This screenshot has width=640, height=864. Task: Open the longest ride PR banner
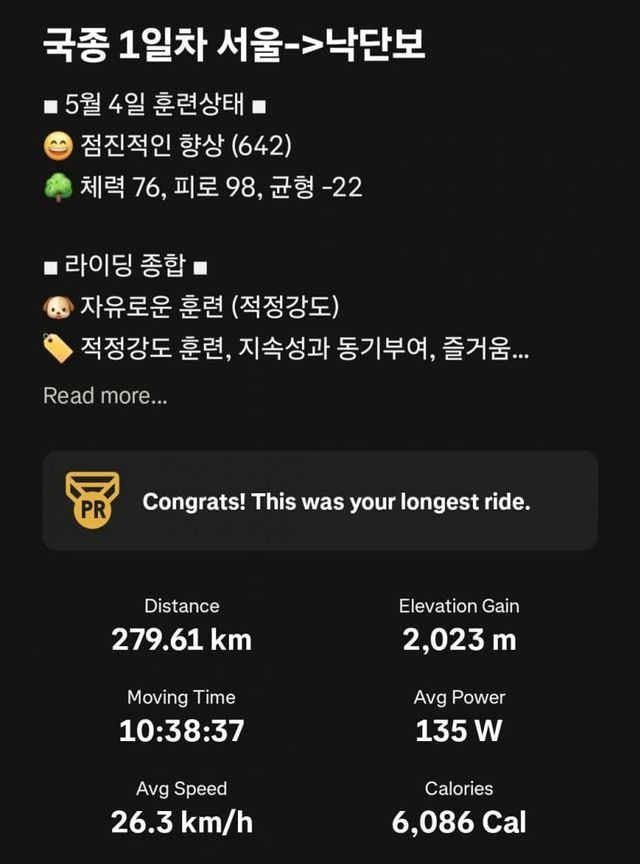[x=320, y=501]
